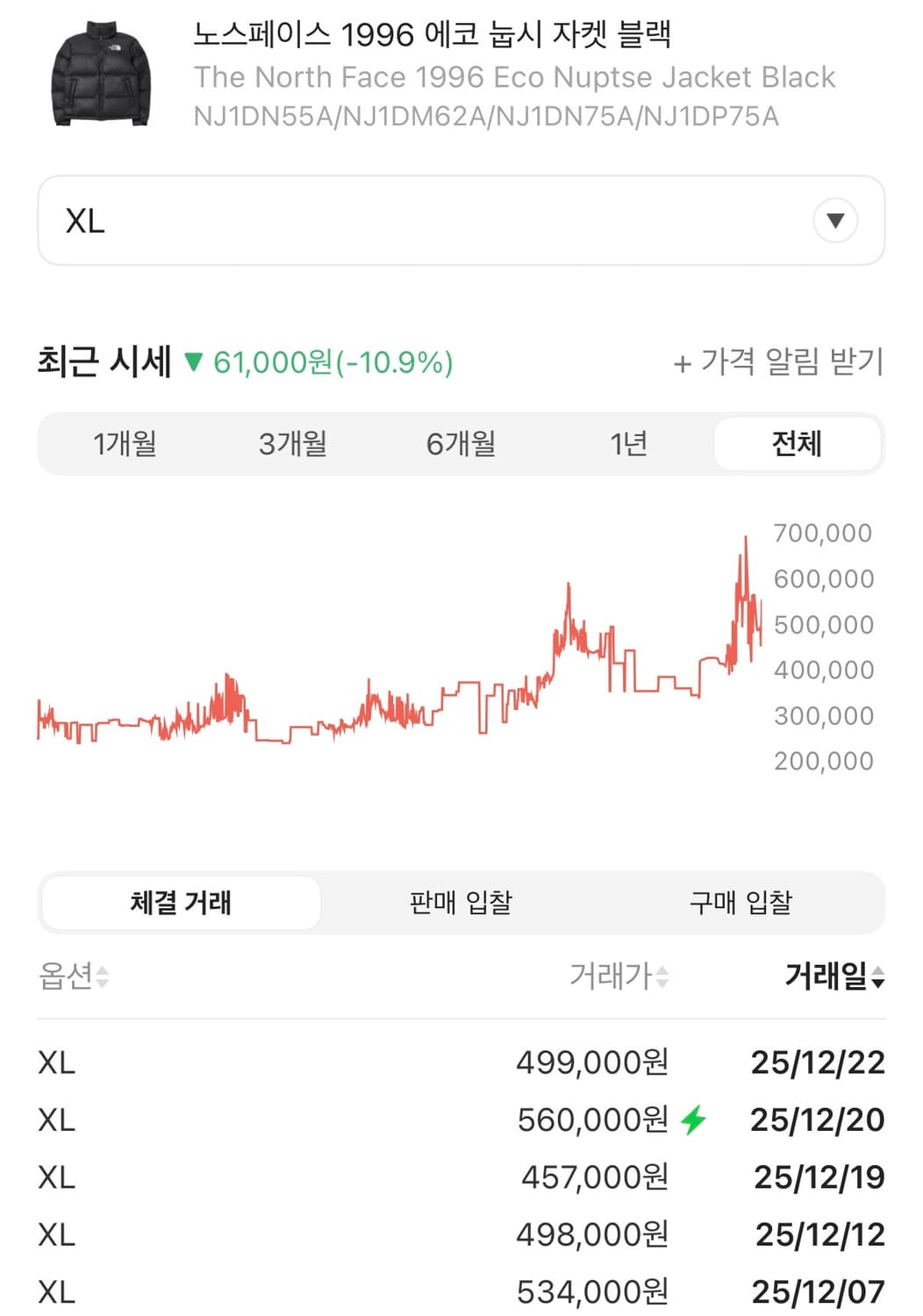Click the black Nuptse jacket product thumbnail
This screenshot has height=1316, width=923.
click(x=103, y=75)
